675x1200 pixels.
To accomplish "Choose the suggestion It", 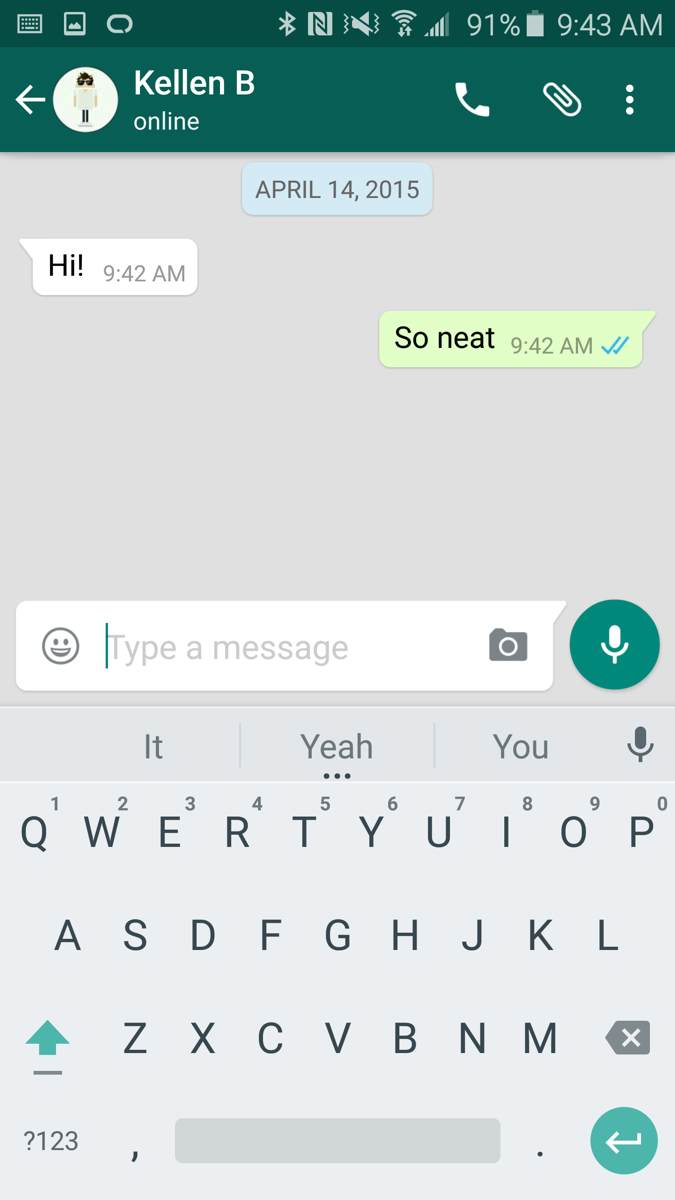I will pos(153,747).
